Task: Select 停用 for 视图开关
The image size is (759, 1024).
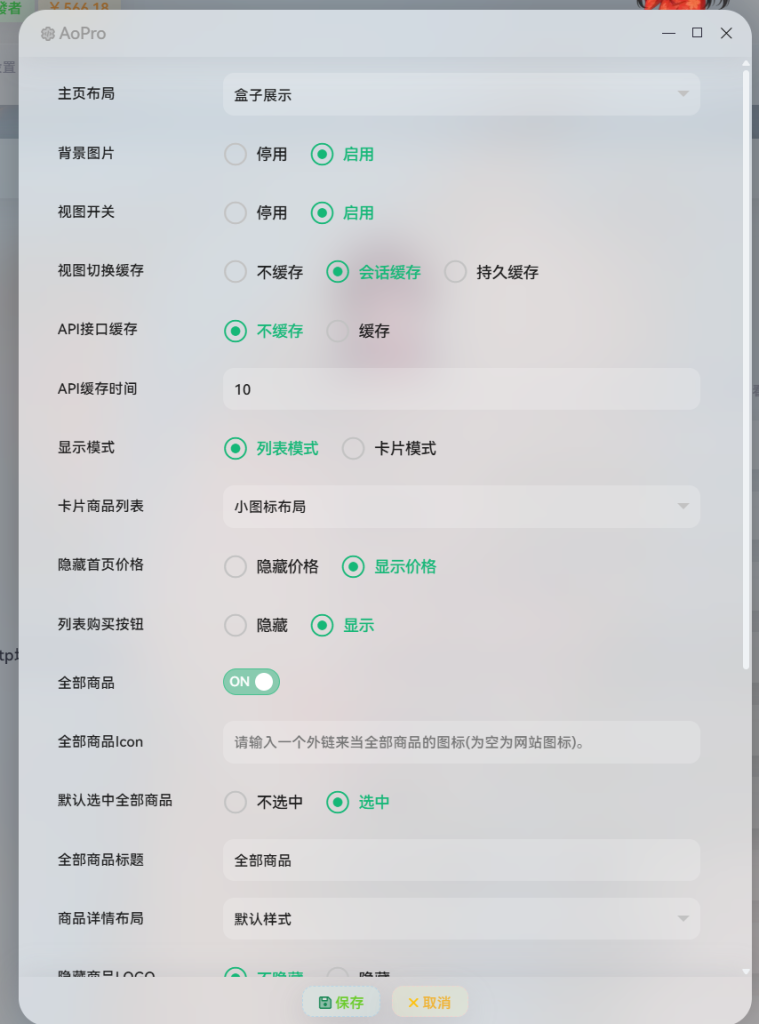Action: pyautogui.click(x=236, y=213)
